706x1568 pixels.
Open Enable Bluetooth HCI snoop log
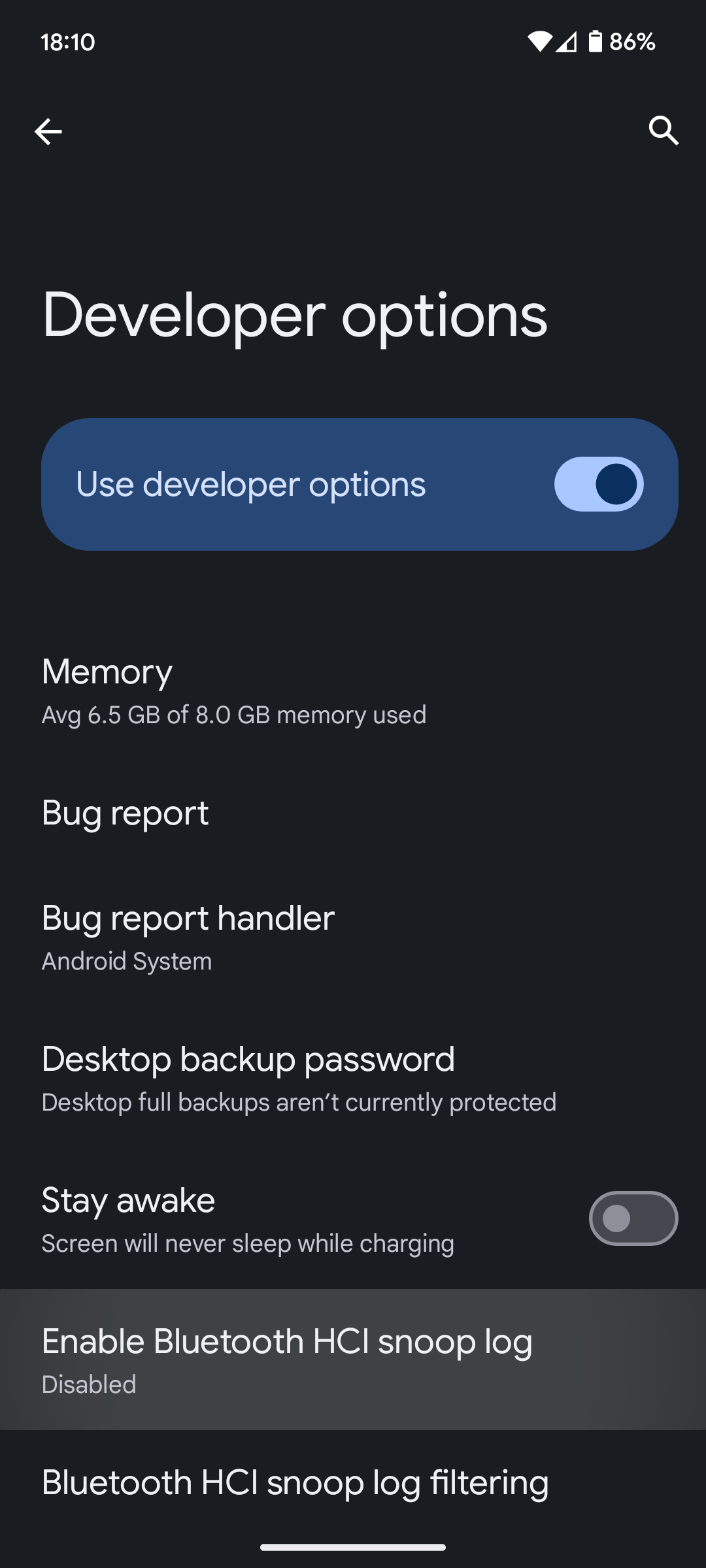[x=353, y=1360]
